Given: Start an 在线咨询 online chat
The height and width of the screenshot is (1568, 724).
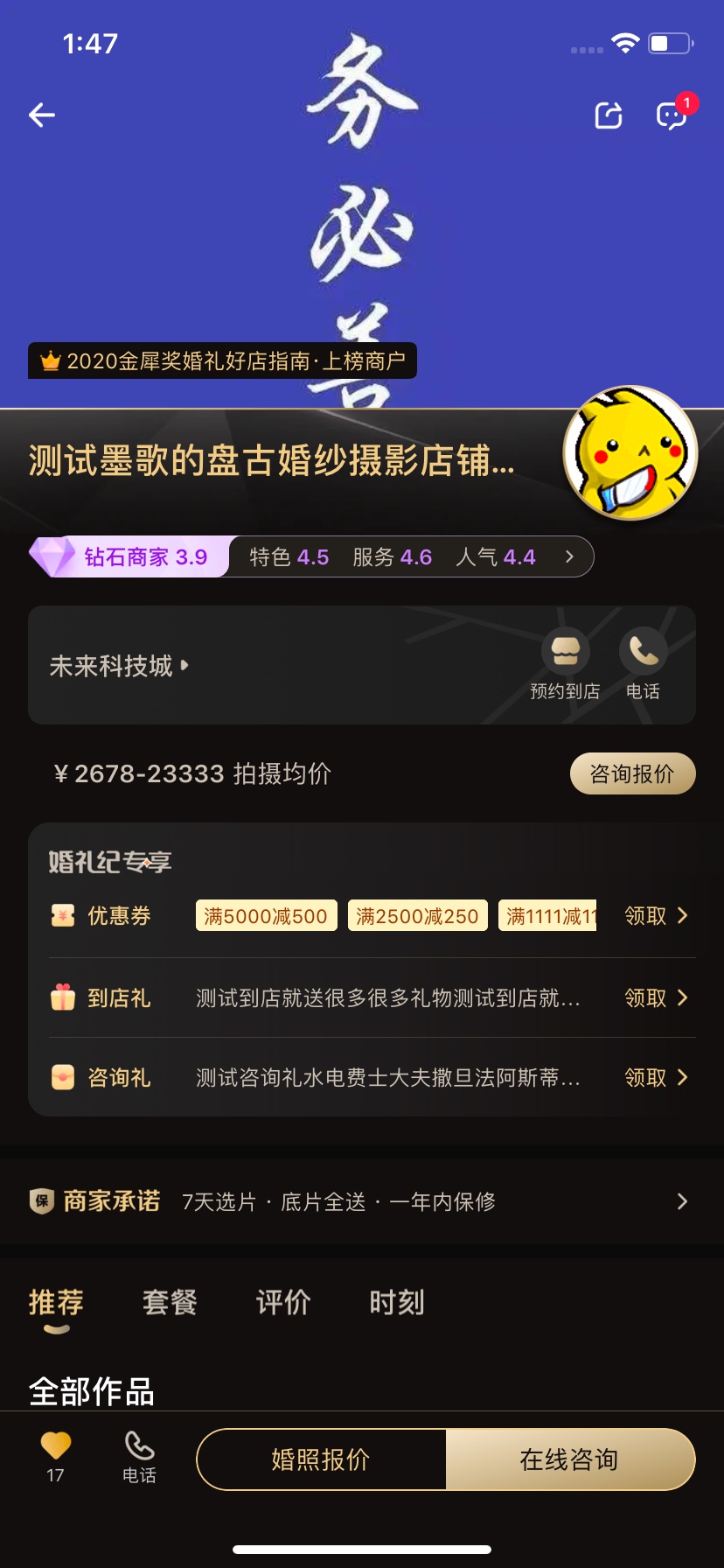Looking at the screenshot, I should tap(569, 1459).
